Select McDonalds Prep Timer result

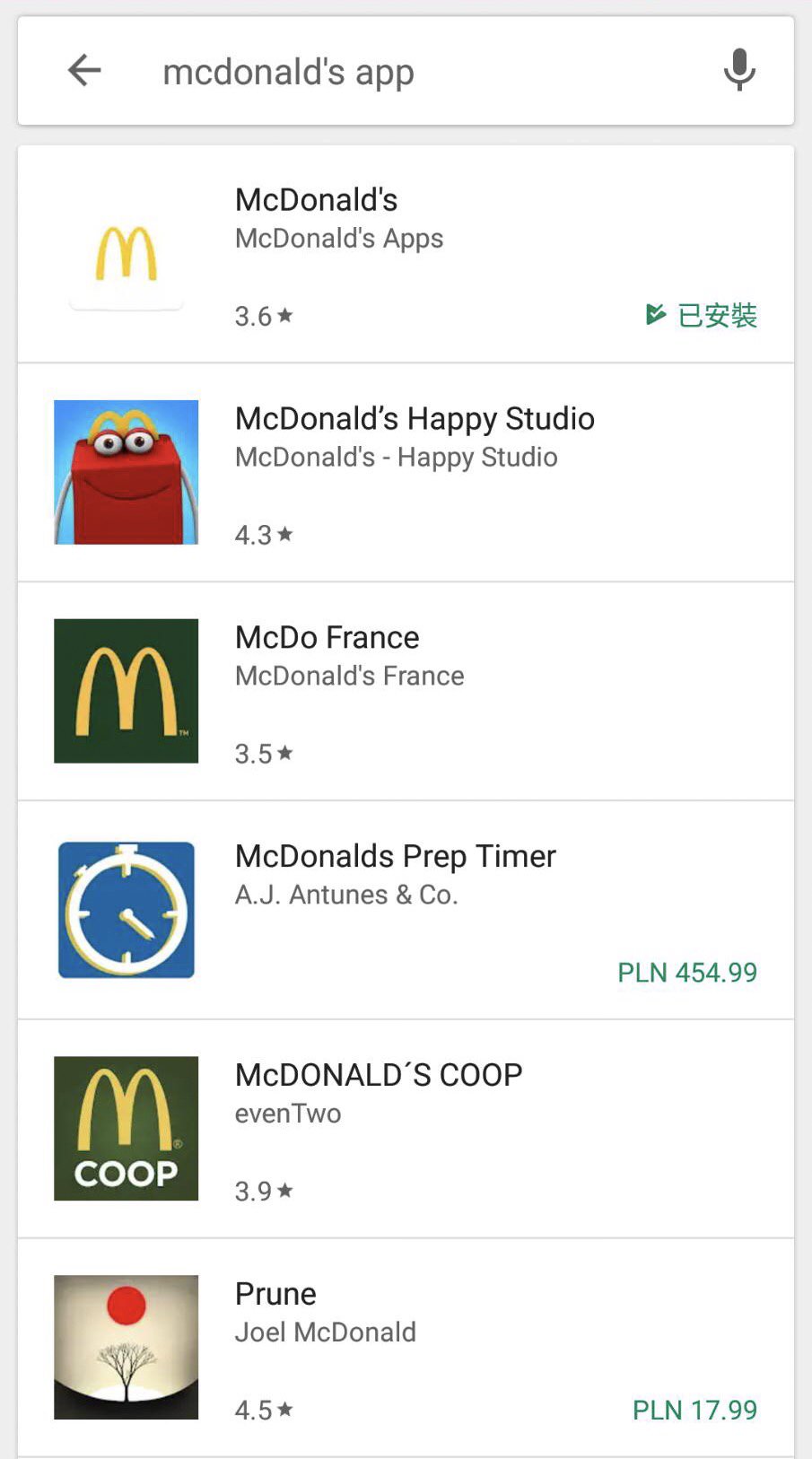pyautogui.click(x=406, y=910)
